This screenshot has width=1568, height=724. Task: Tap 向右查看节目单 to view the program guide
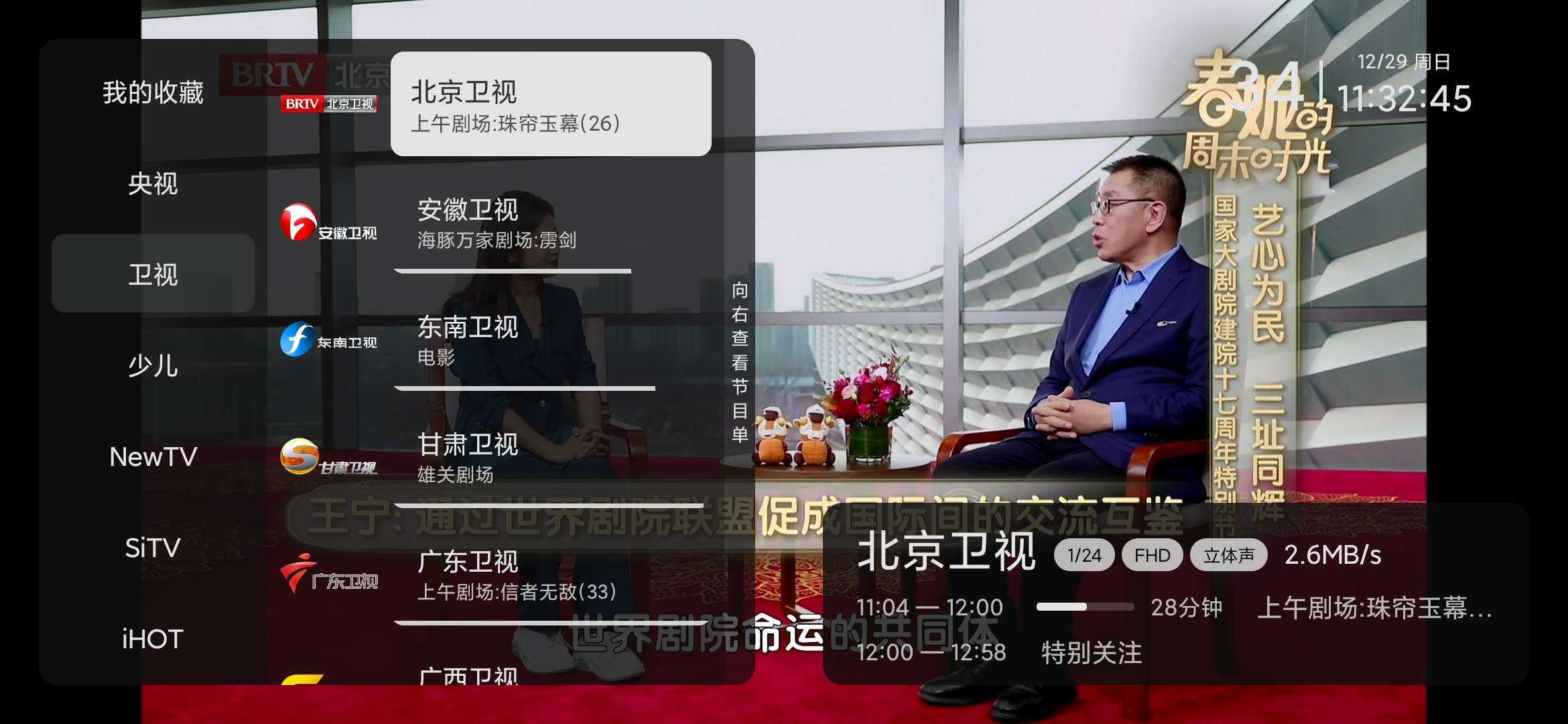(x=740, y=362)
